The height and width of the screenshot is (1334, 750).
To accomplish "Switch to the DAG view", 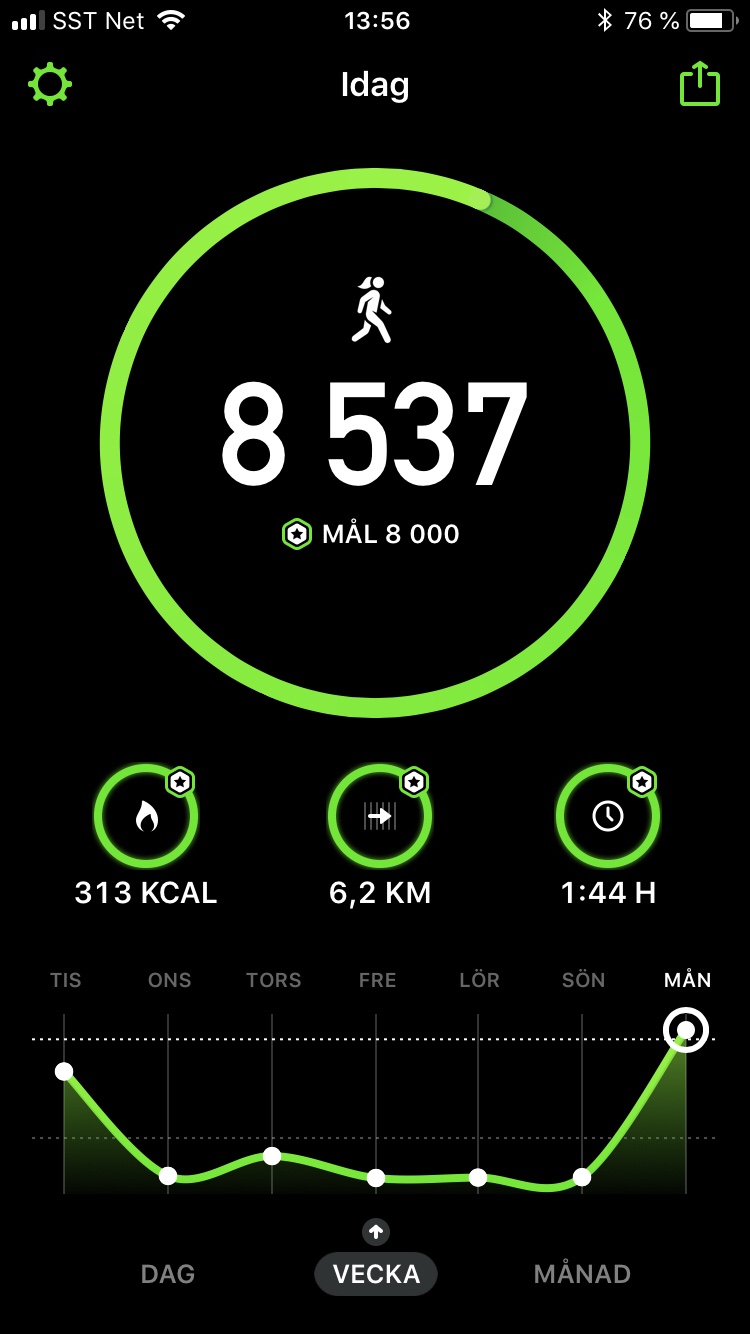I will 168,1274.
